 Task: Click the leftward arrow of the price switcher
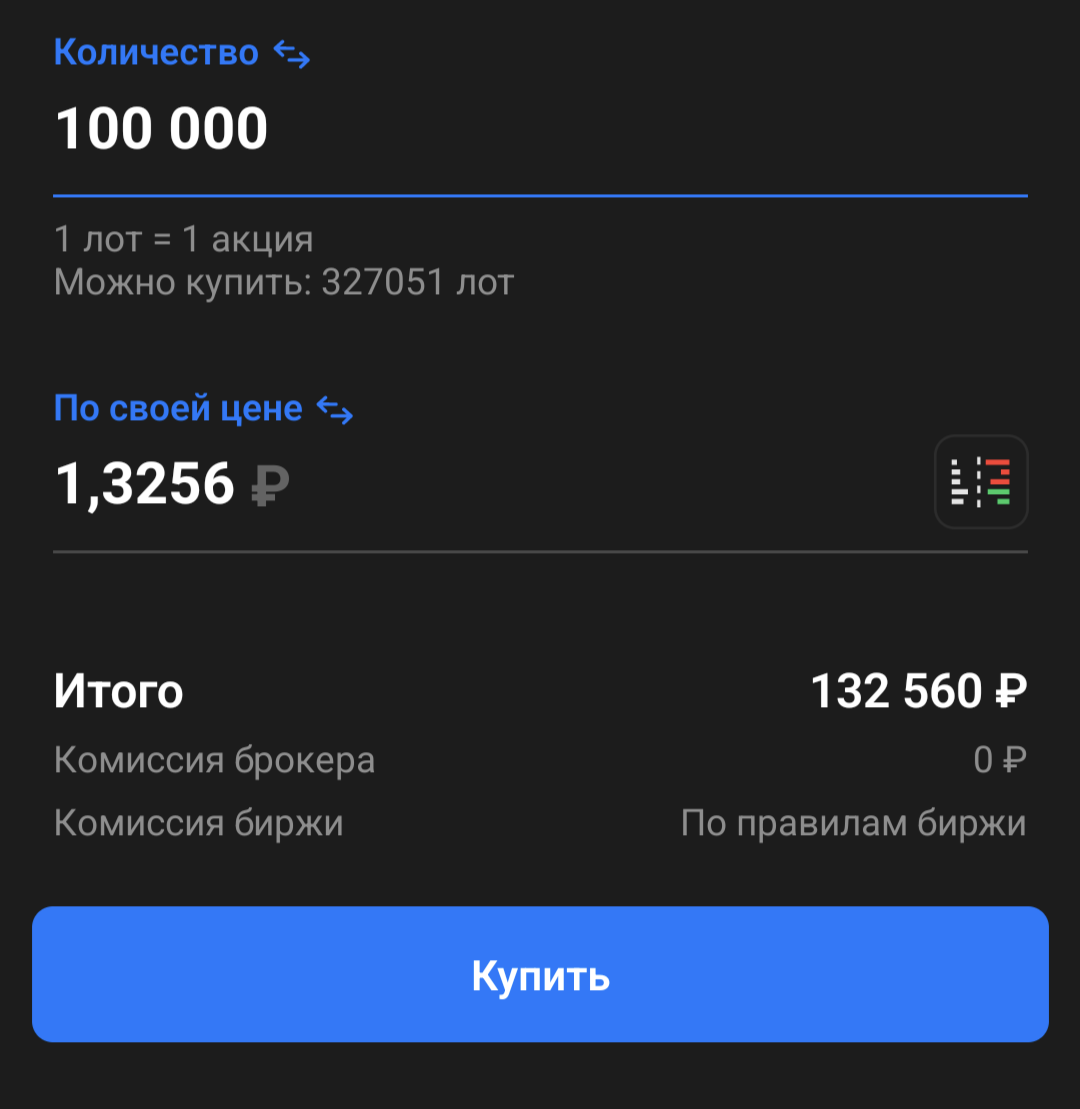point(325,405)
